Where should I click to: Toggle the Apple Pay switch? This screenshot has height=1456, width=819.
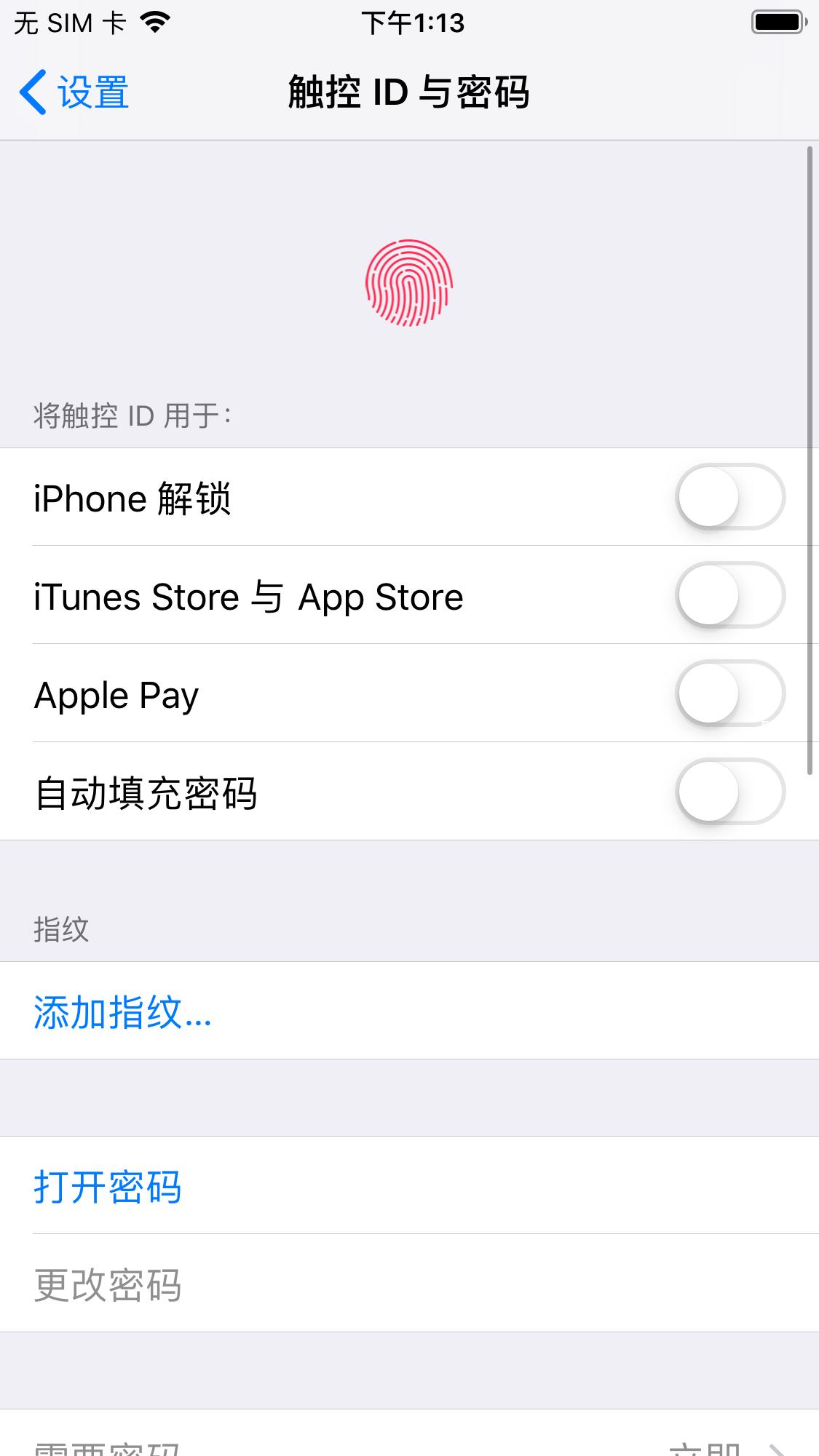tap(730, 693)
